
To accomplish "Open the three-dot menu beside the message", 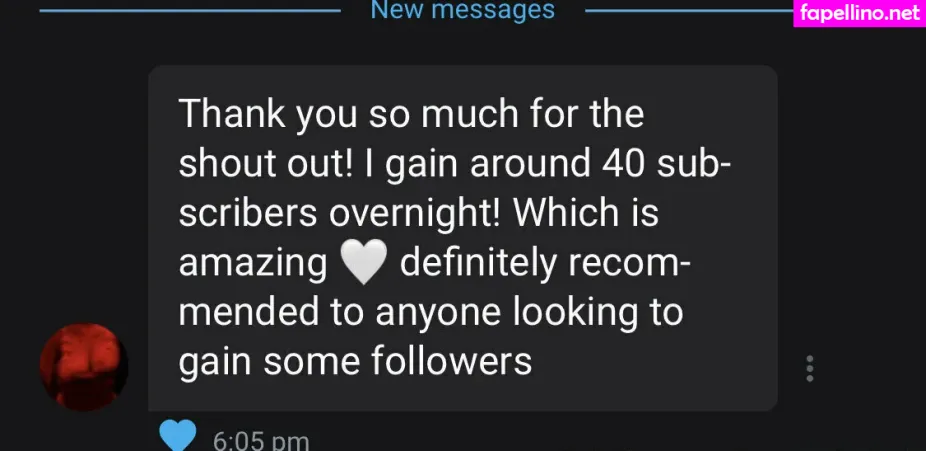I will point(810,368).
